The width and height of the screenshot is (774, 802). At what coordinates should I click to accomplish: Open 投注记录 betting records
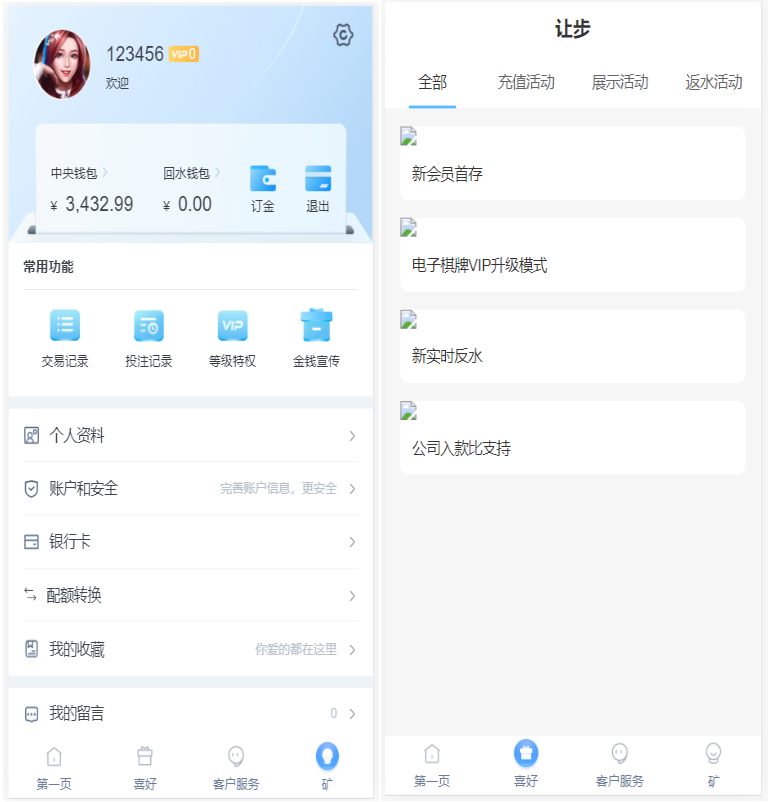(149, 338)
